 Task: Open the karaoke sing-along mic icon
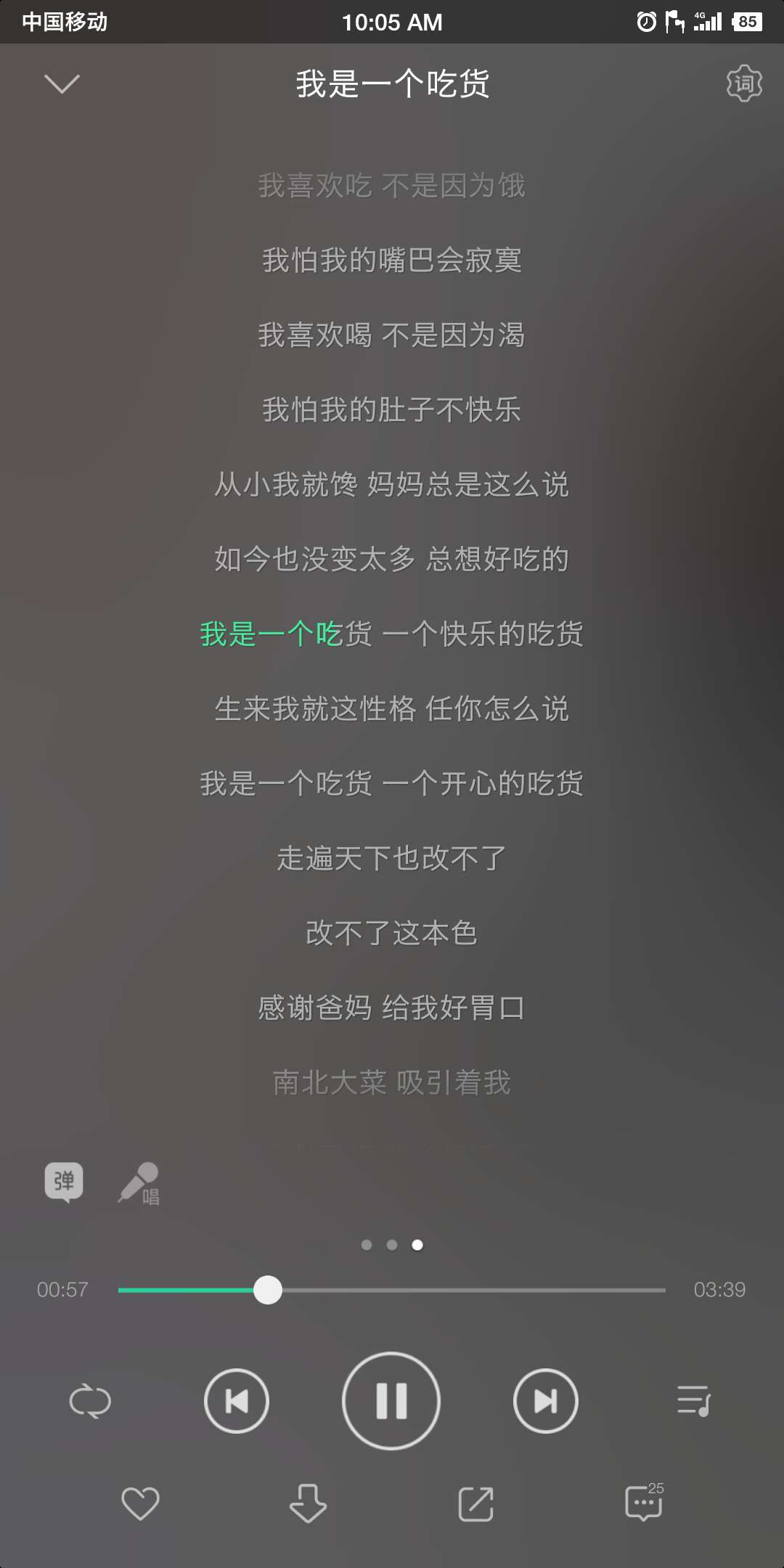(x=139, y=1183)
